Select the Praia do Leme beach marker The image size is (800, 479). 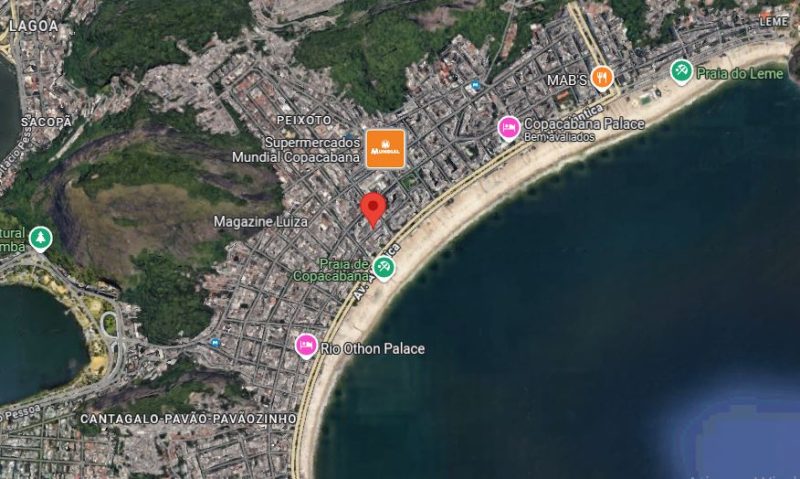pos(681,72)
